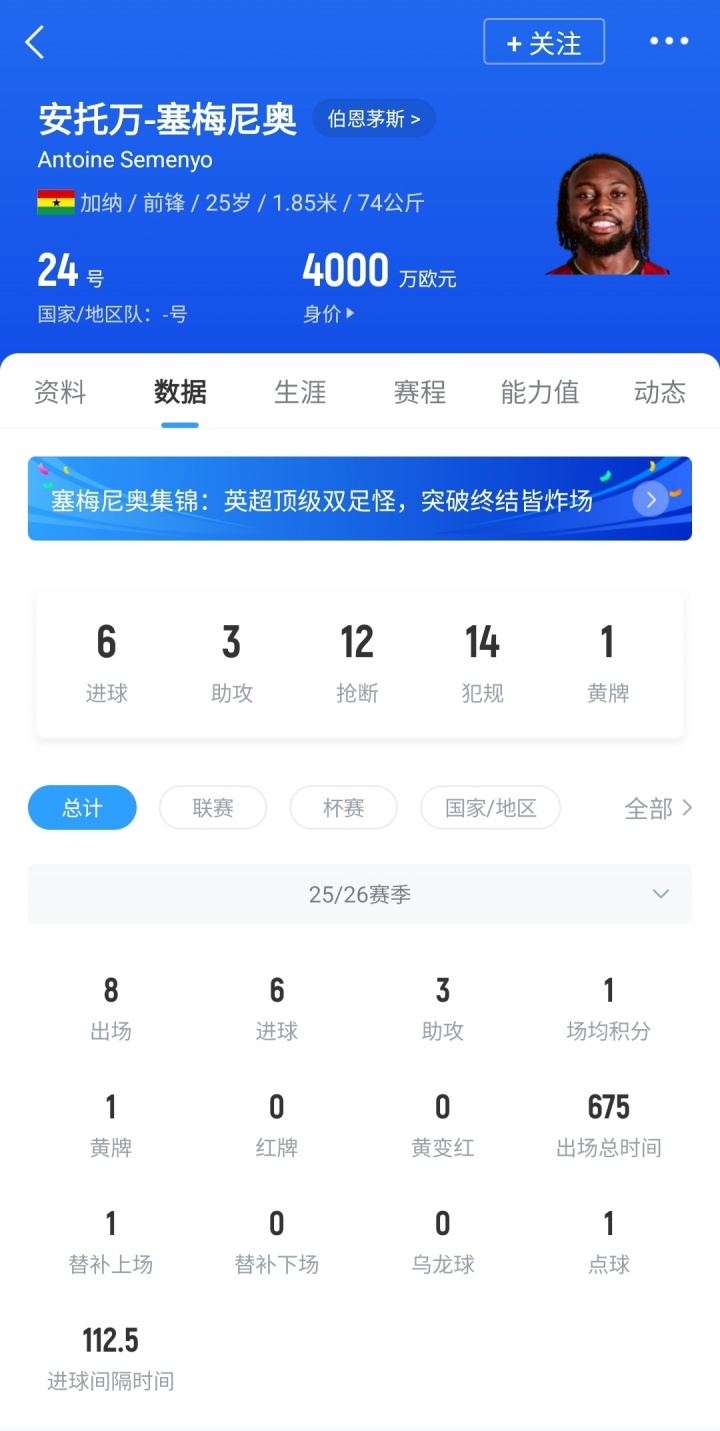Screen dimensions: 720x1431
Task: Select the 联赛 filter pill
Action: click(x=212, y=808)
